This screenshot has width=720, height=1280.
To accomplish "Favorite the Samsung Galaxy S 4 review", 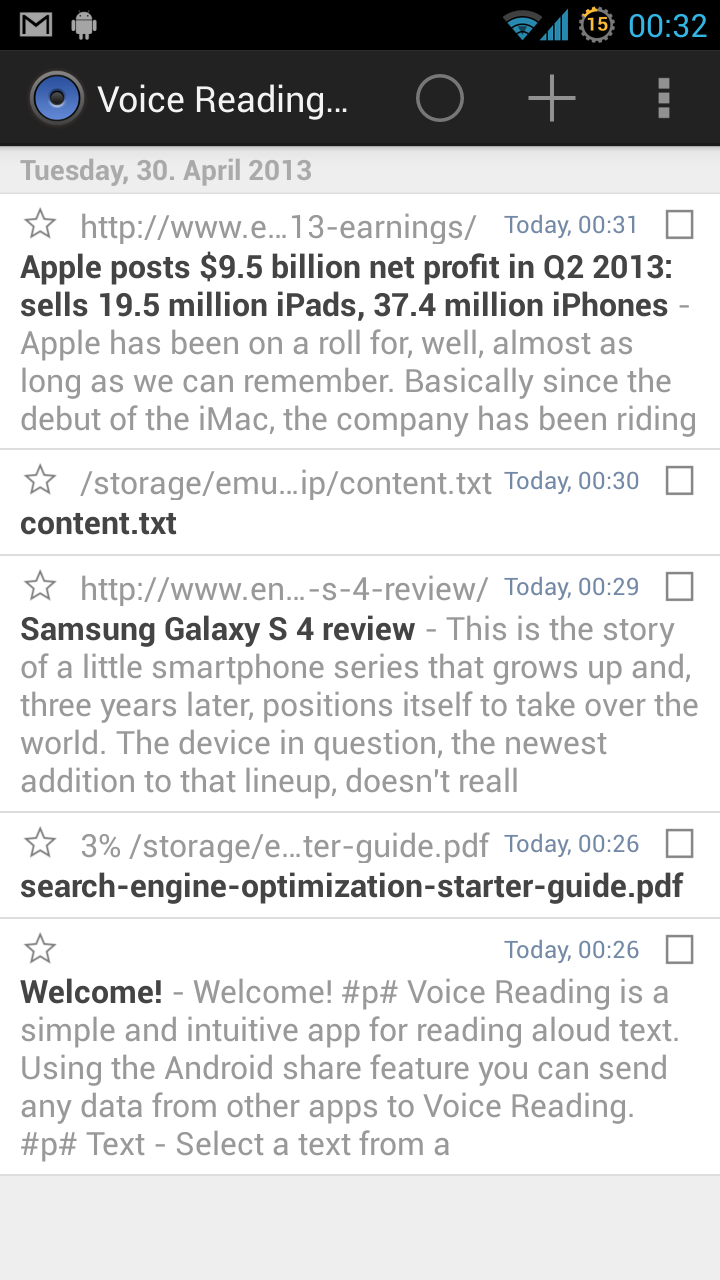I will 40,587.
